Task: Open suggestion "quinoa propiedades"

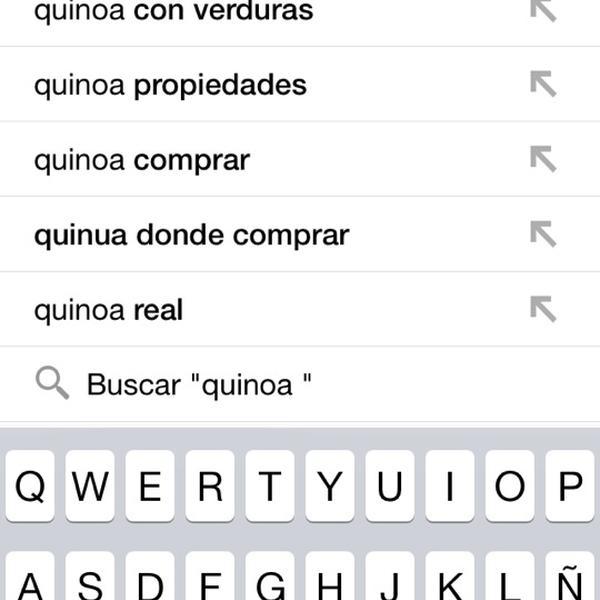Action: tap(170, 85)
